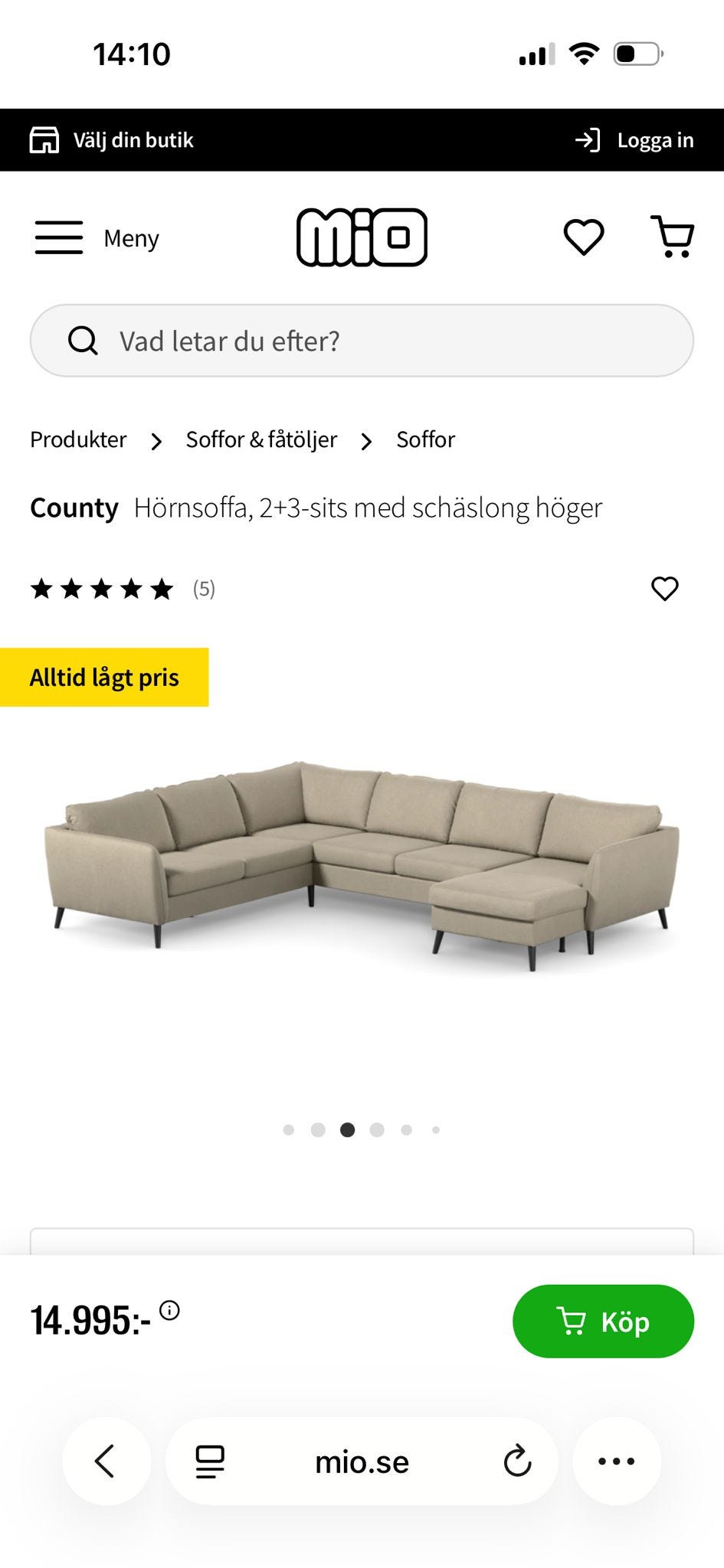Image resolution: width=724 pixels, height=1568 pixels.
Task: Click the search magnifier icon
Action: tap(83, 340)
